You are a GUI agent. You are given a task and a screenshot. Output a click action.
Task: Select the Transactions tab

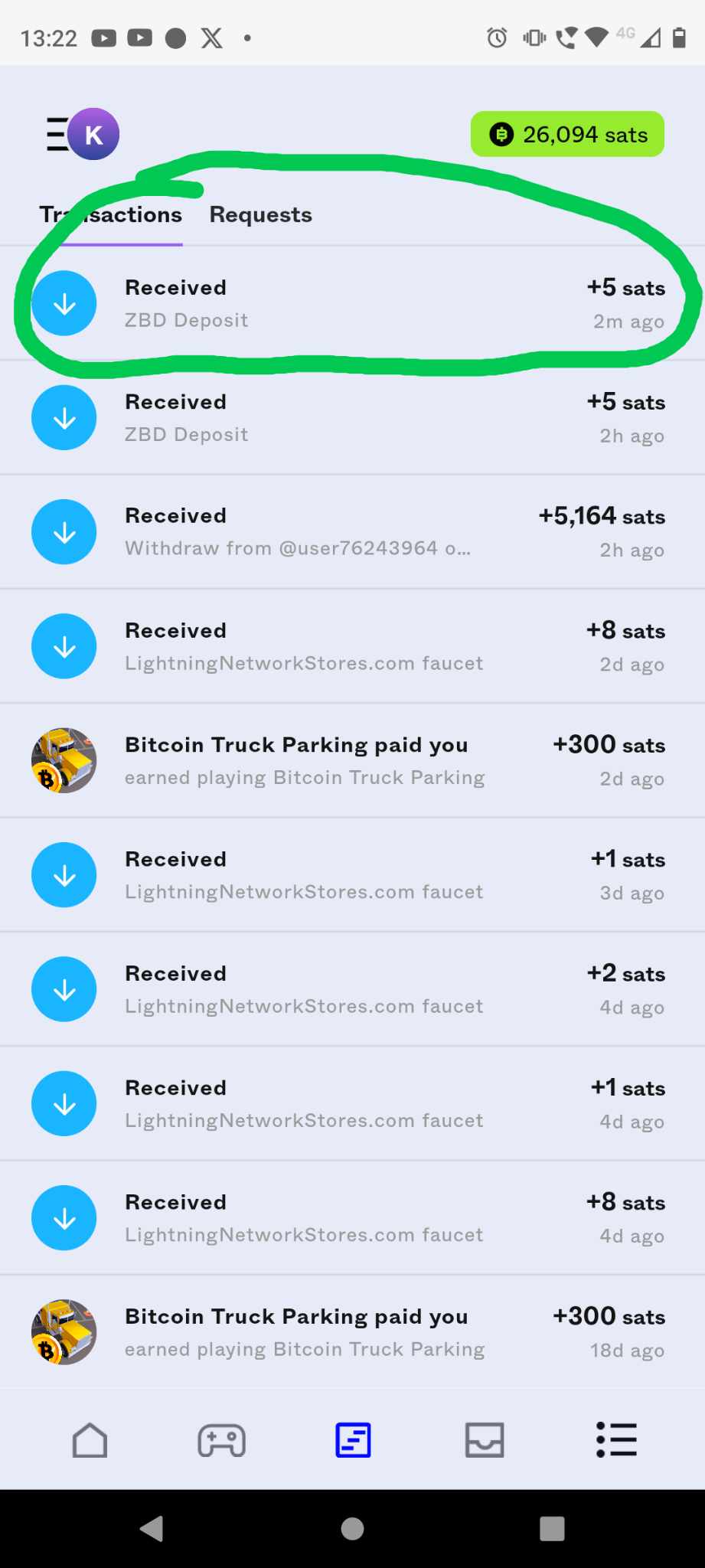pos(111,215)
